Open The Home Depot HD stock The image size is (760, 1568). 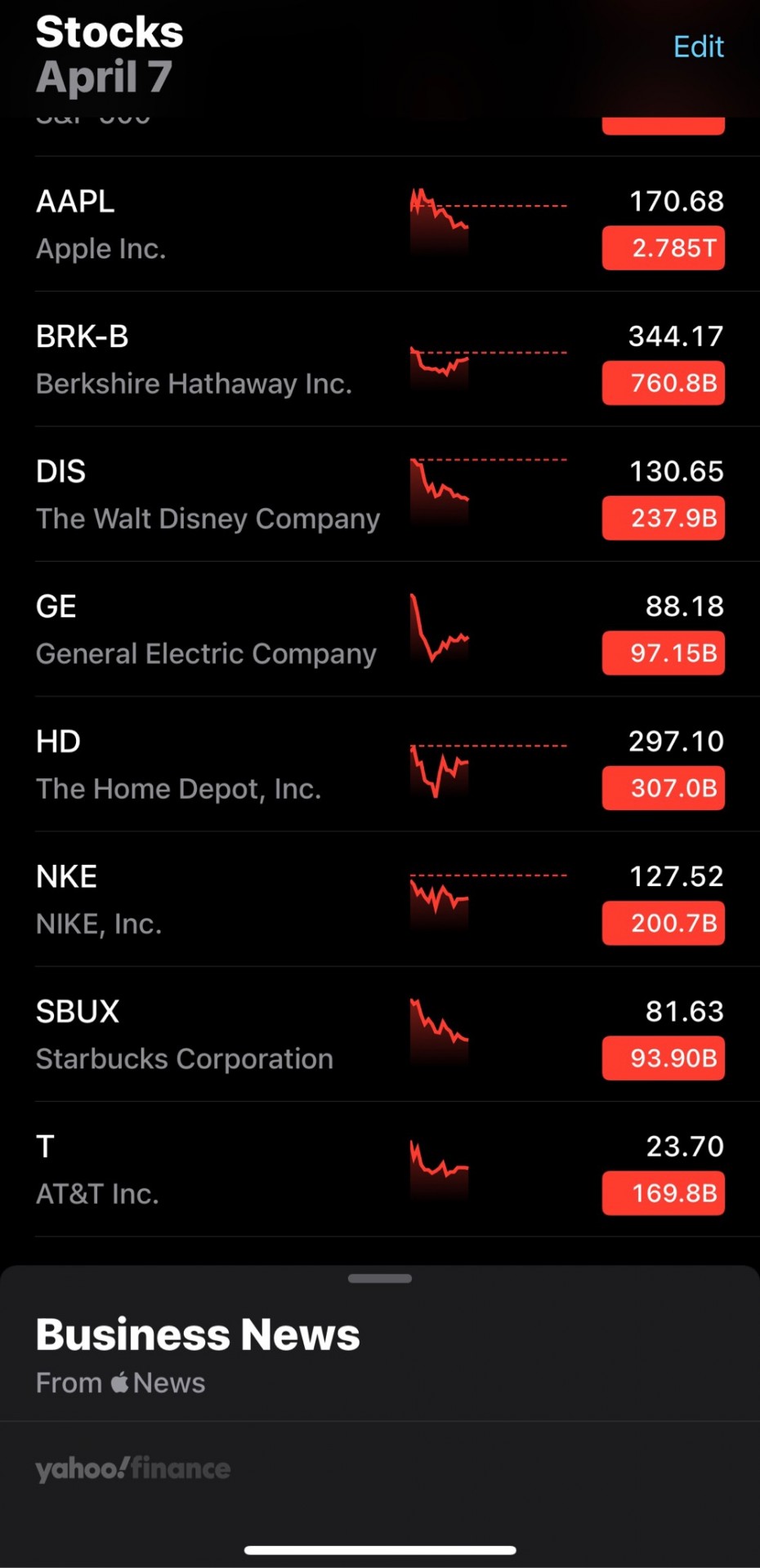(380, 764)
